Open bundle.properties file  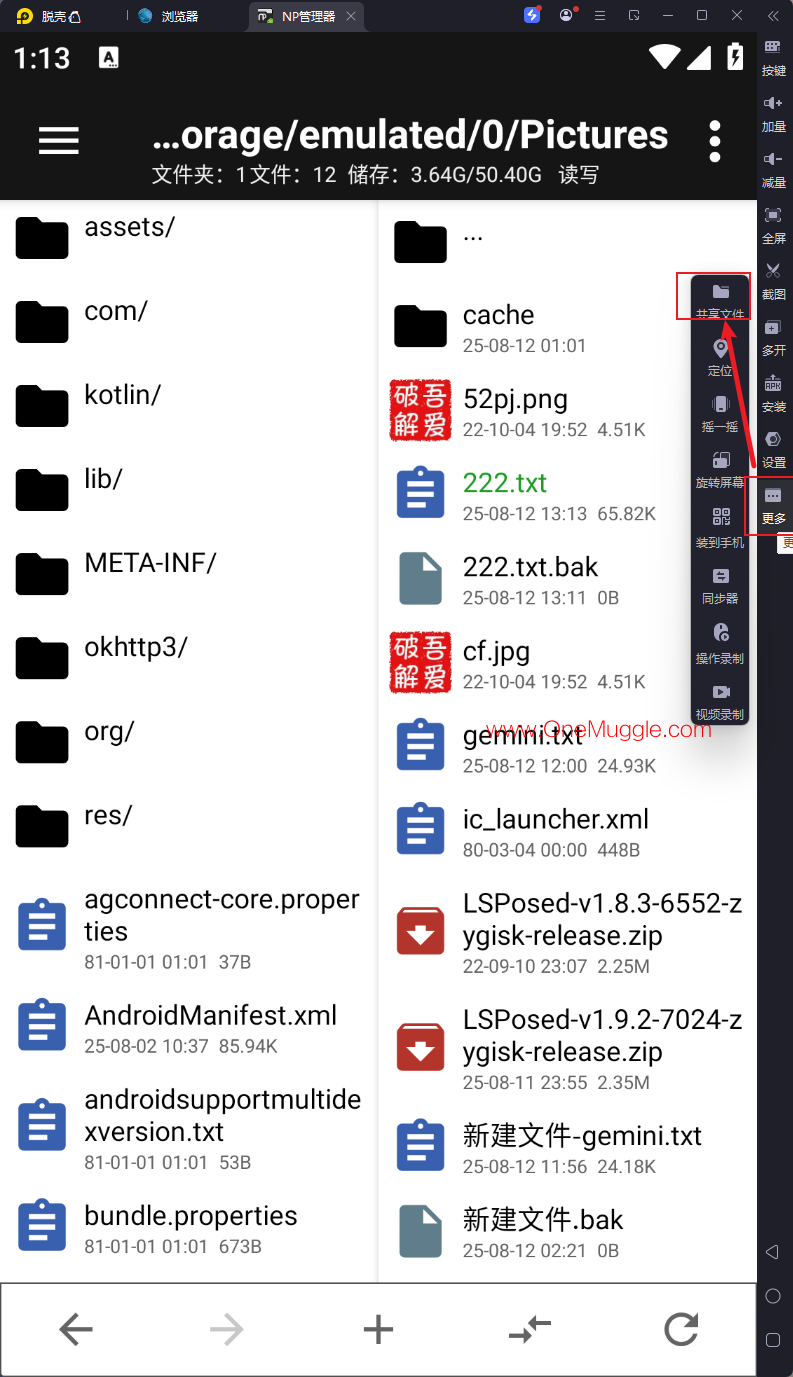click(x=190, y=1216)
